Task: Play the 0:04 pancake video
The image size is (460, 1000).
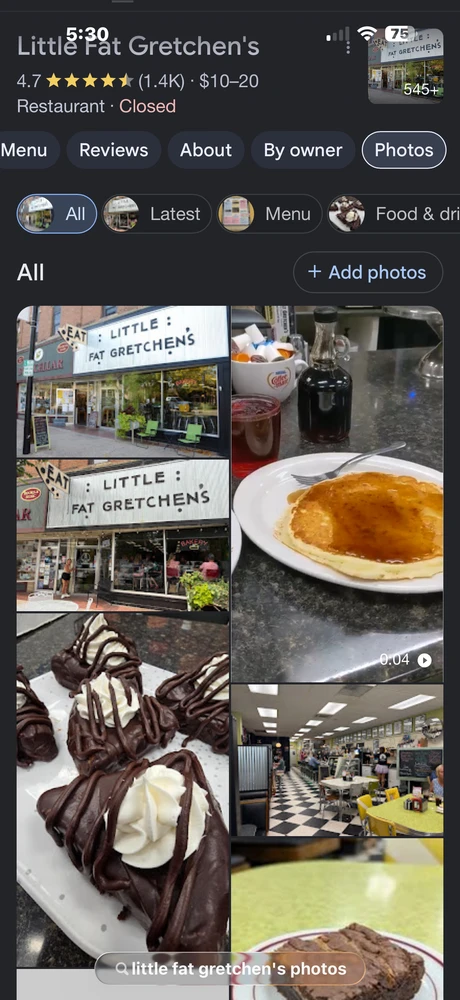Action: [337, 494]
